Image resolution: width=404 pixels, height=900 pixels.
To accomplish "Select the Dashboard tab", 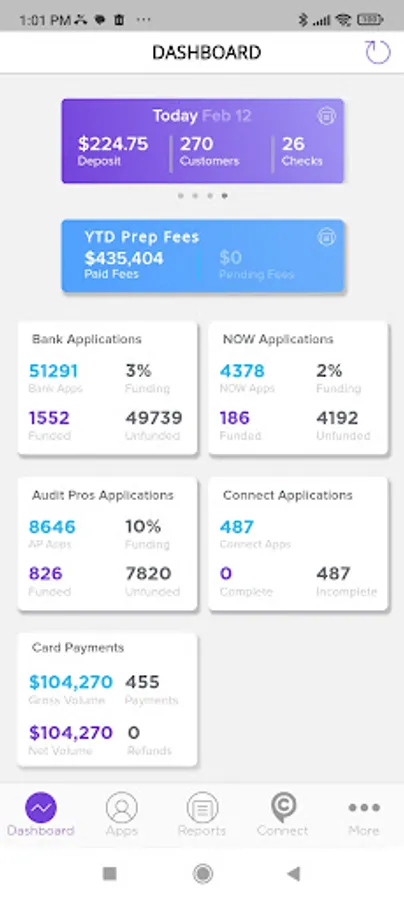I will click(41, 814).
